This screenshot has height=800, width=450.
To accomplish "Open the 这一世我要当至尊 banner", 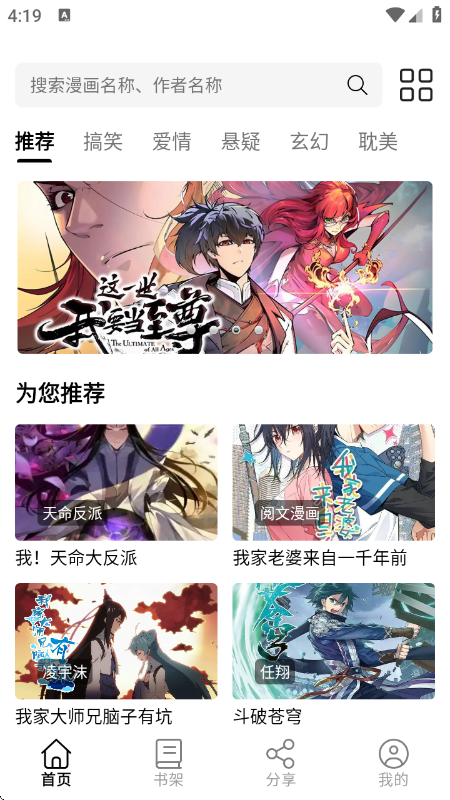I will [x=225, y=267].
